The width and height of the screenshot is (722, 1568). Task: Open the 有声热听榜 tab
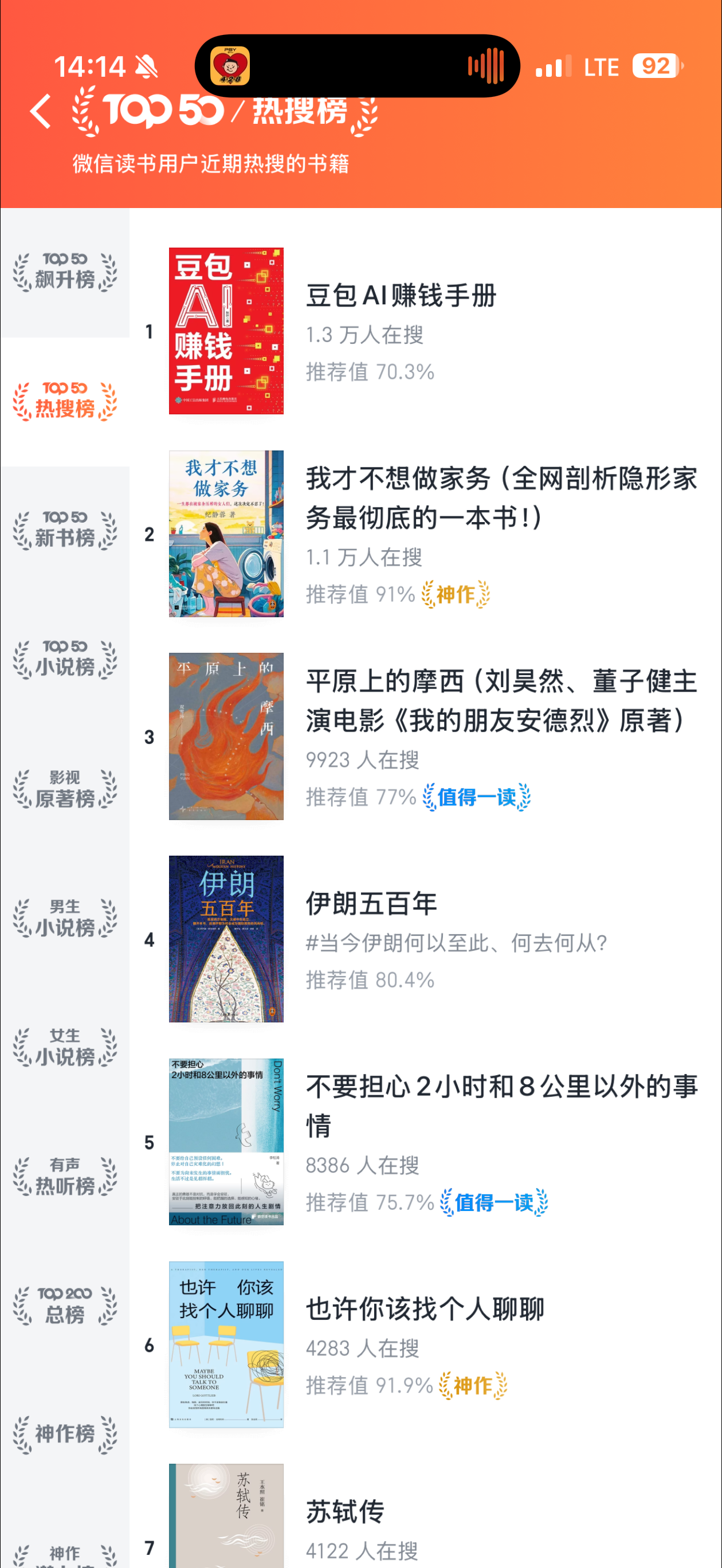[65, 1176]
